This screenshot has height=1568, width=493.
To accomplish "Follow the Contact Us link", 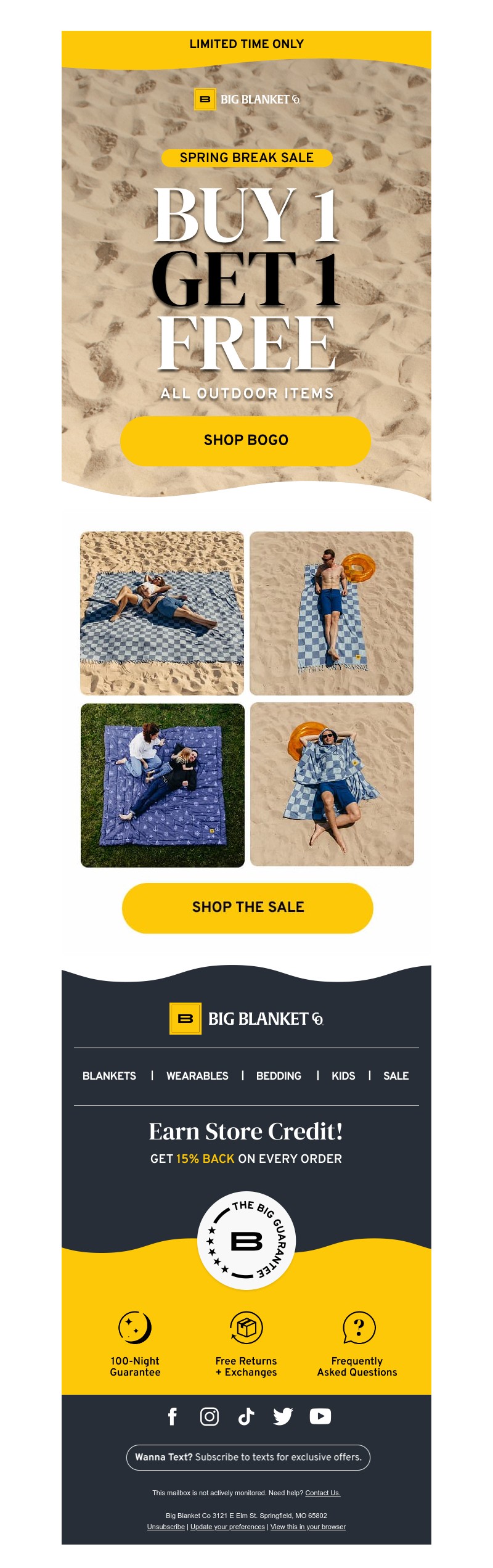I will 322,1493.
